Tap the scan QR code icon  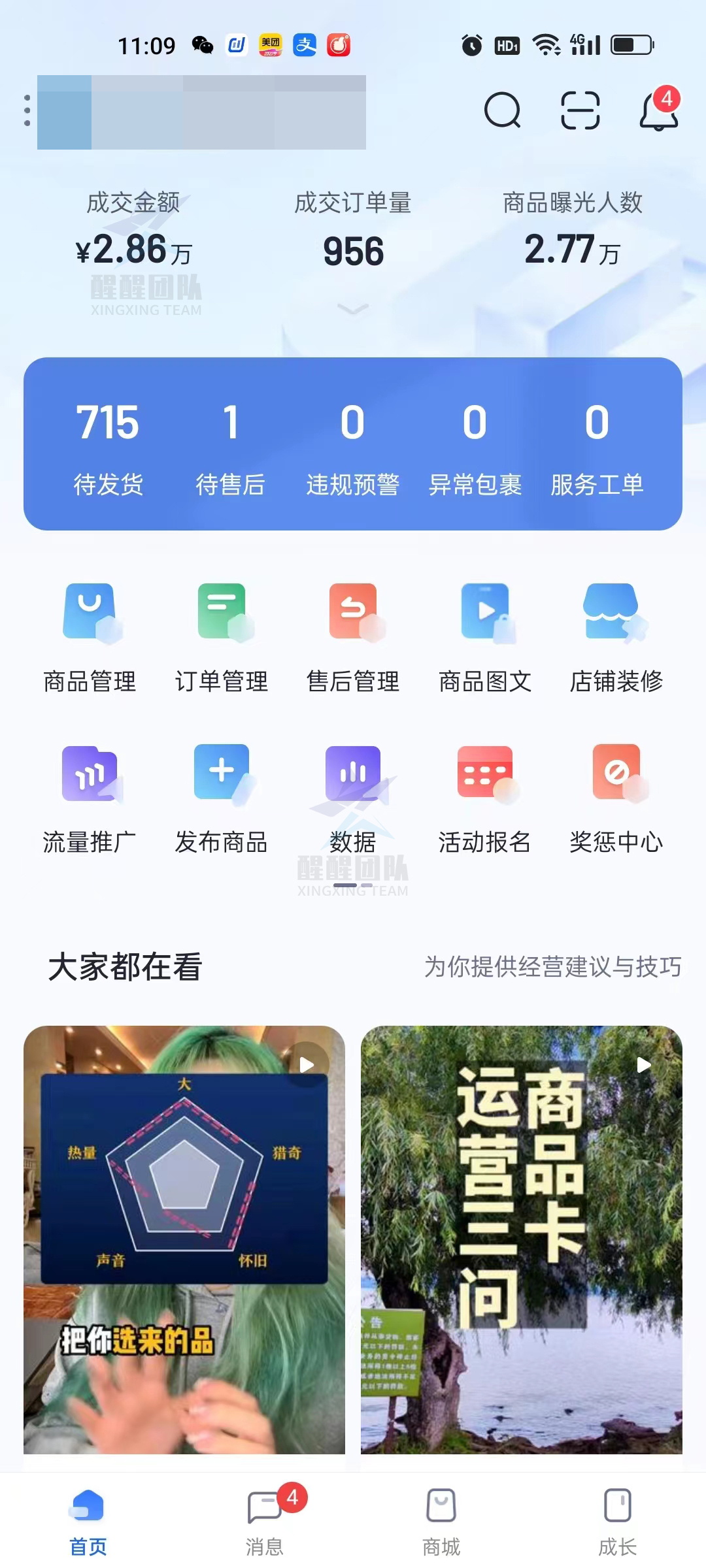tap(580, 111)
